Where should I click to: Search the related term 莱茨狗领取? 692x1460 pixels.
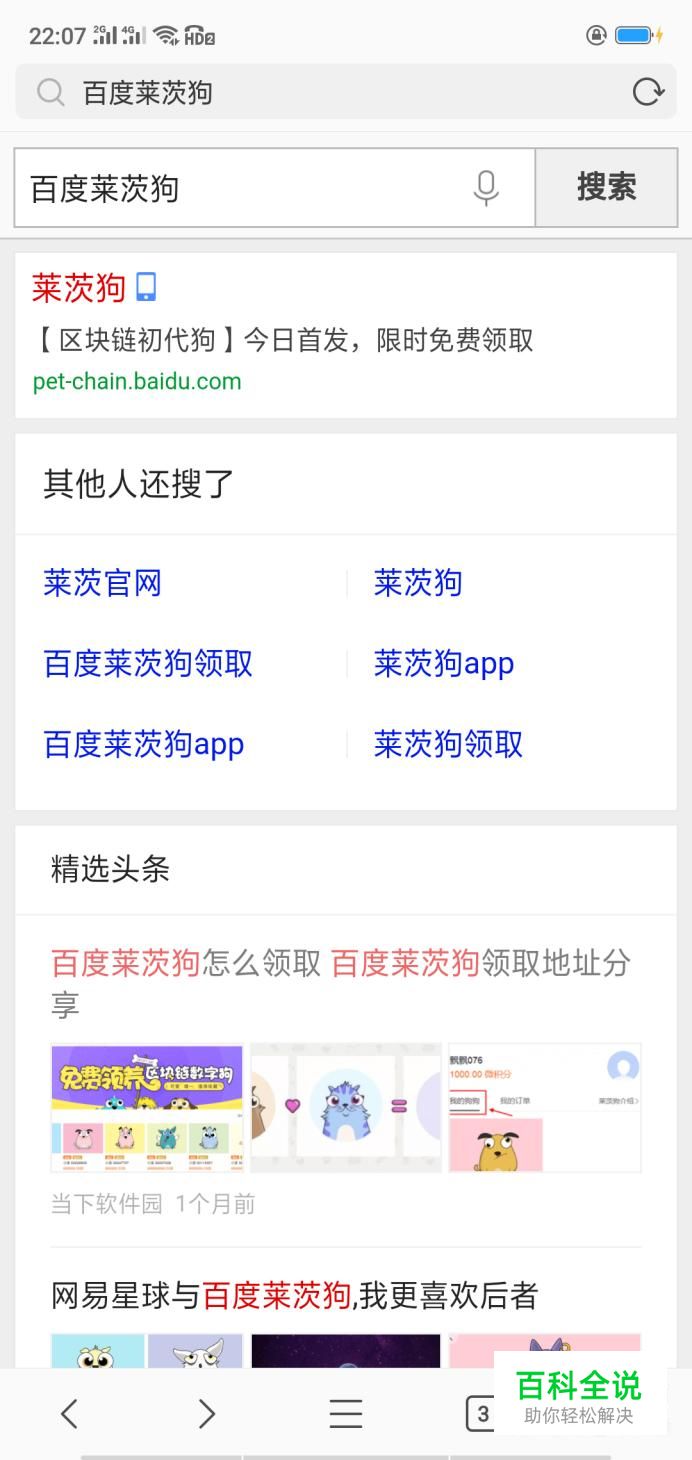(x=448, y=744)
